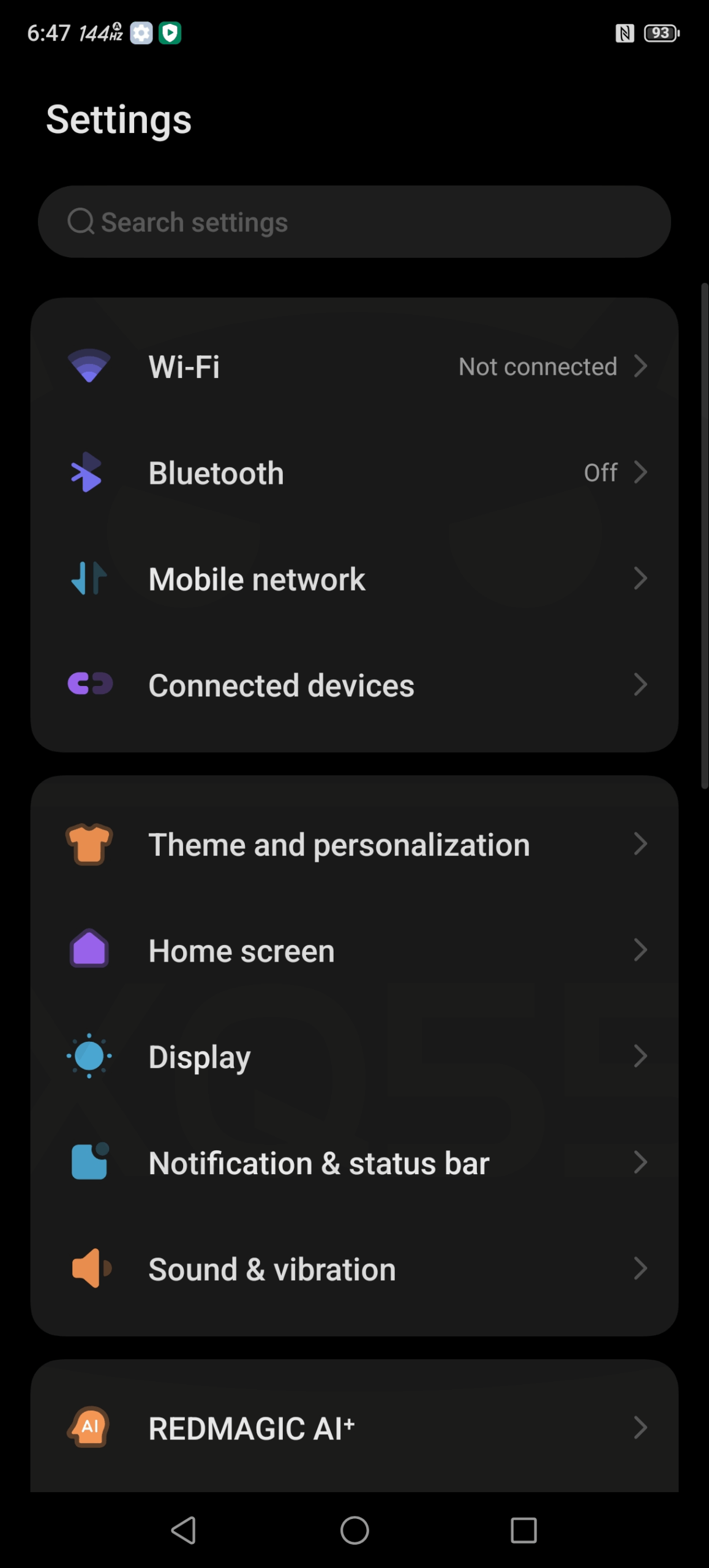Open REDMAGIC AI+ settings

click(354, 1428)
